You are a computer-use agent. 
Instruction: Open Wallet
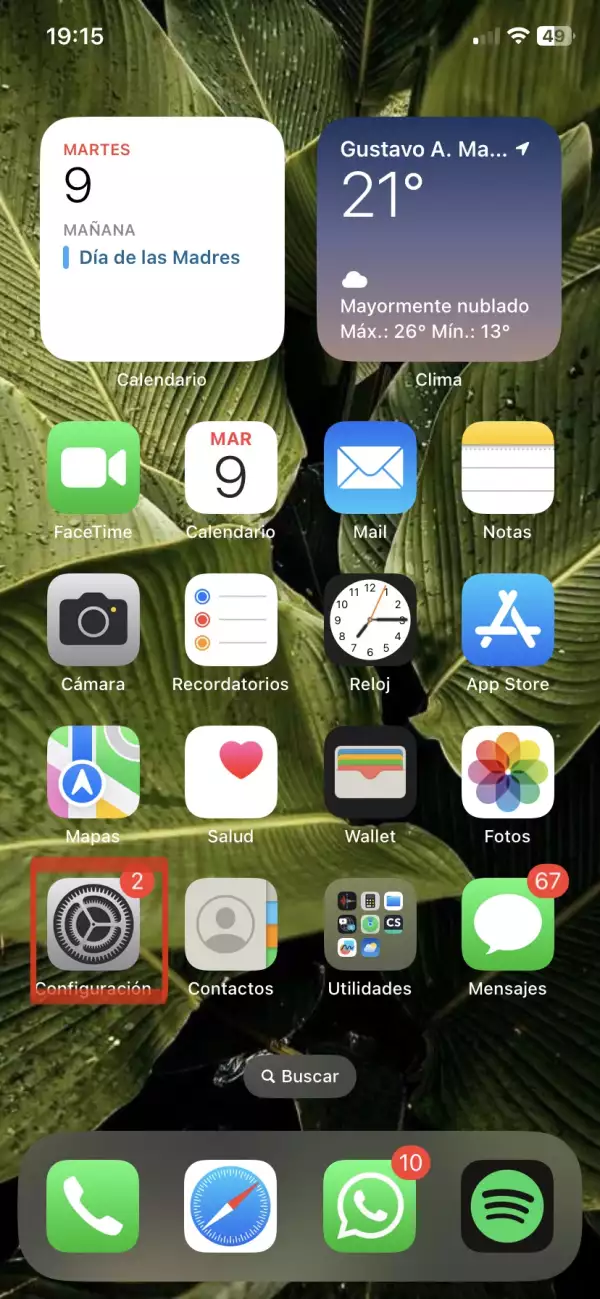click(370, 772)
